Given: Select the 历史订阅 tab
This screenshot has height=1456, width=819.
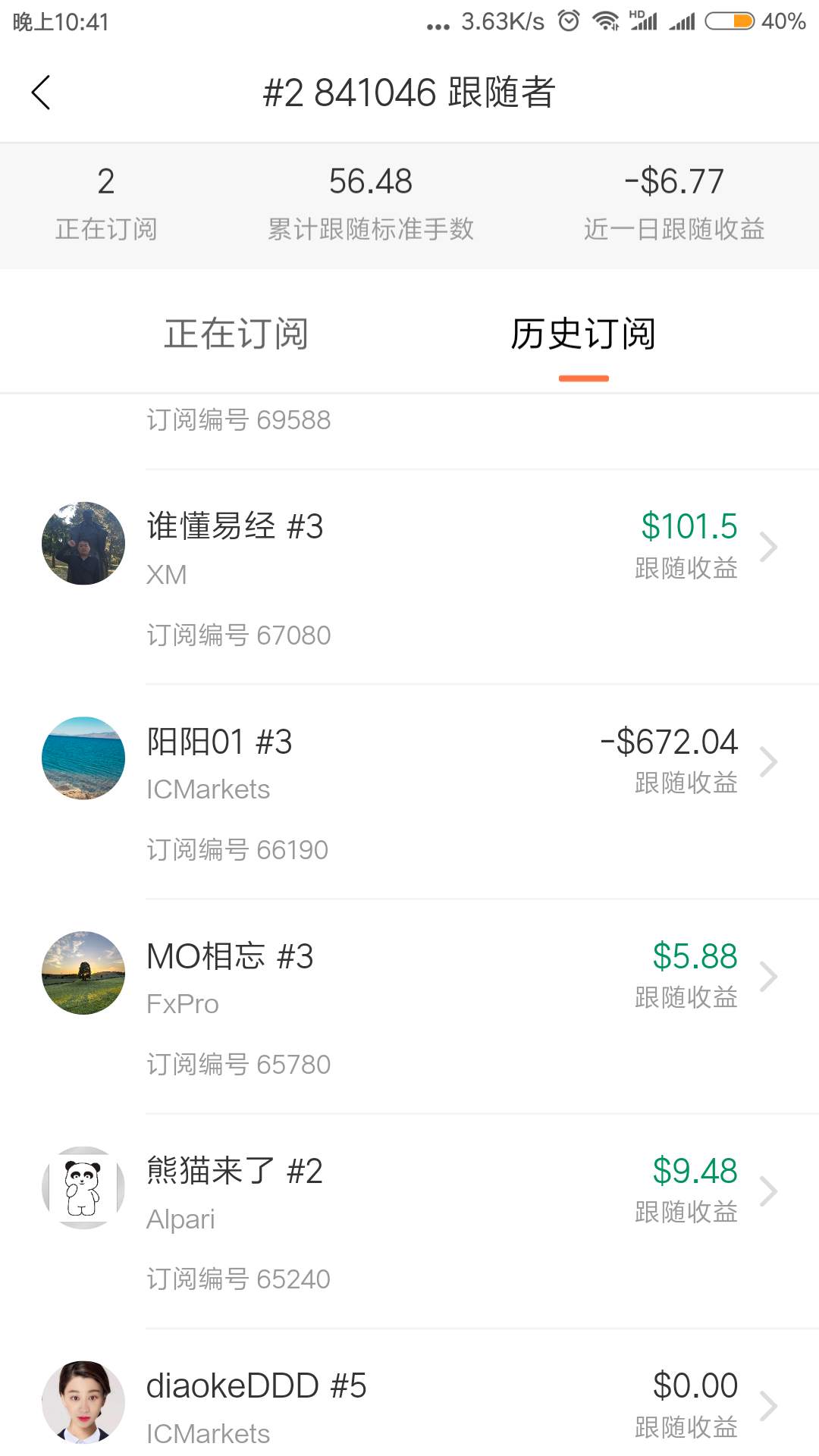Looking at the screenshot, I should 583,334.
